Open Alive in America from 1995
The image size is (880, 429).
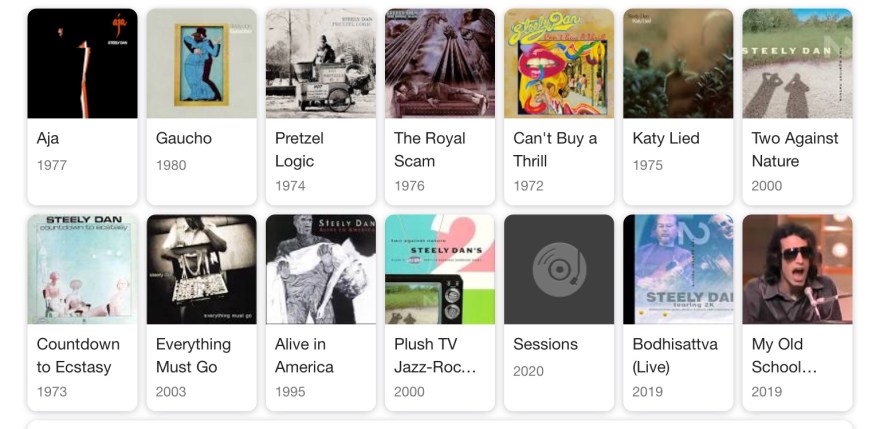click(x=320, y=312)
